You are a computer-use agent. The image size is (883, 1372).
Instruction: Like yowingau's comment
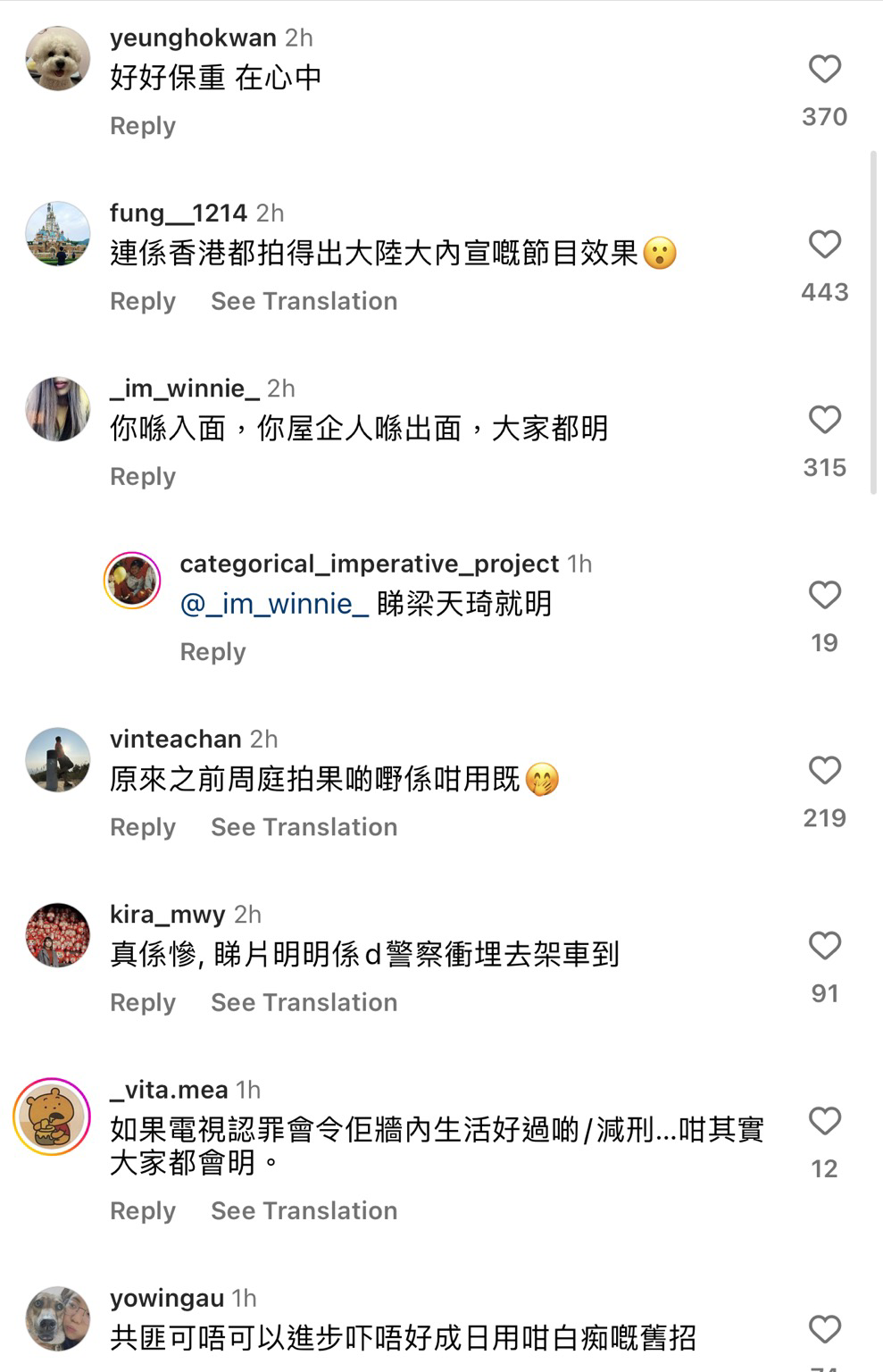pos(824,1329)
